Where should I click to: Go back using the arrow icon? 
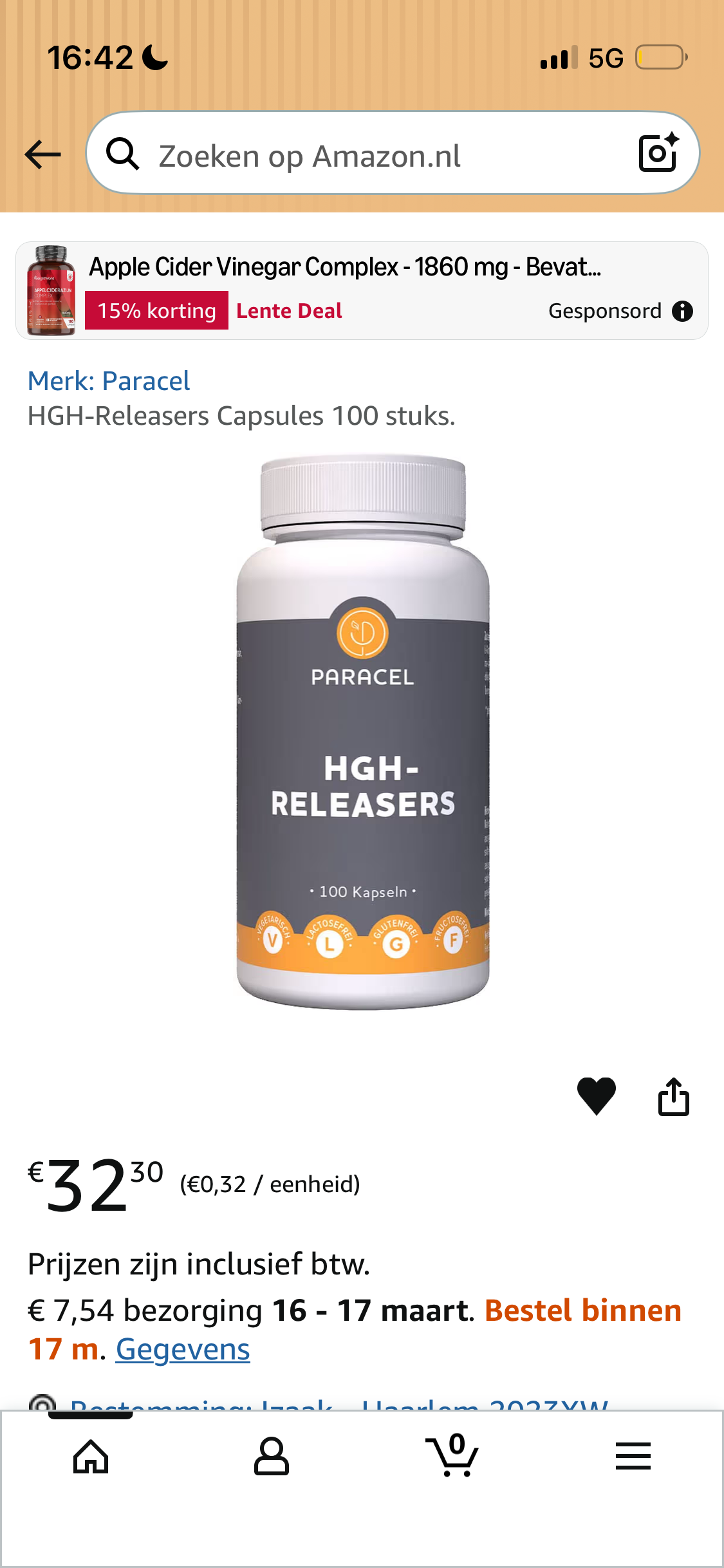(x=42, y=154)
